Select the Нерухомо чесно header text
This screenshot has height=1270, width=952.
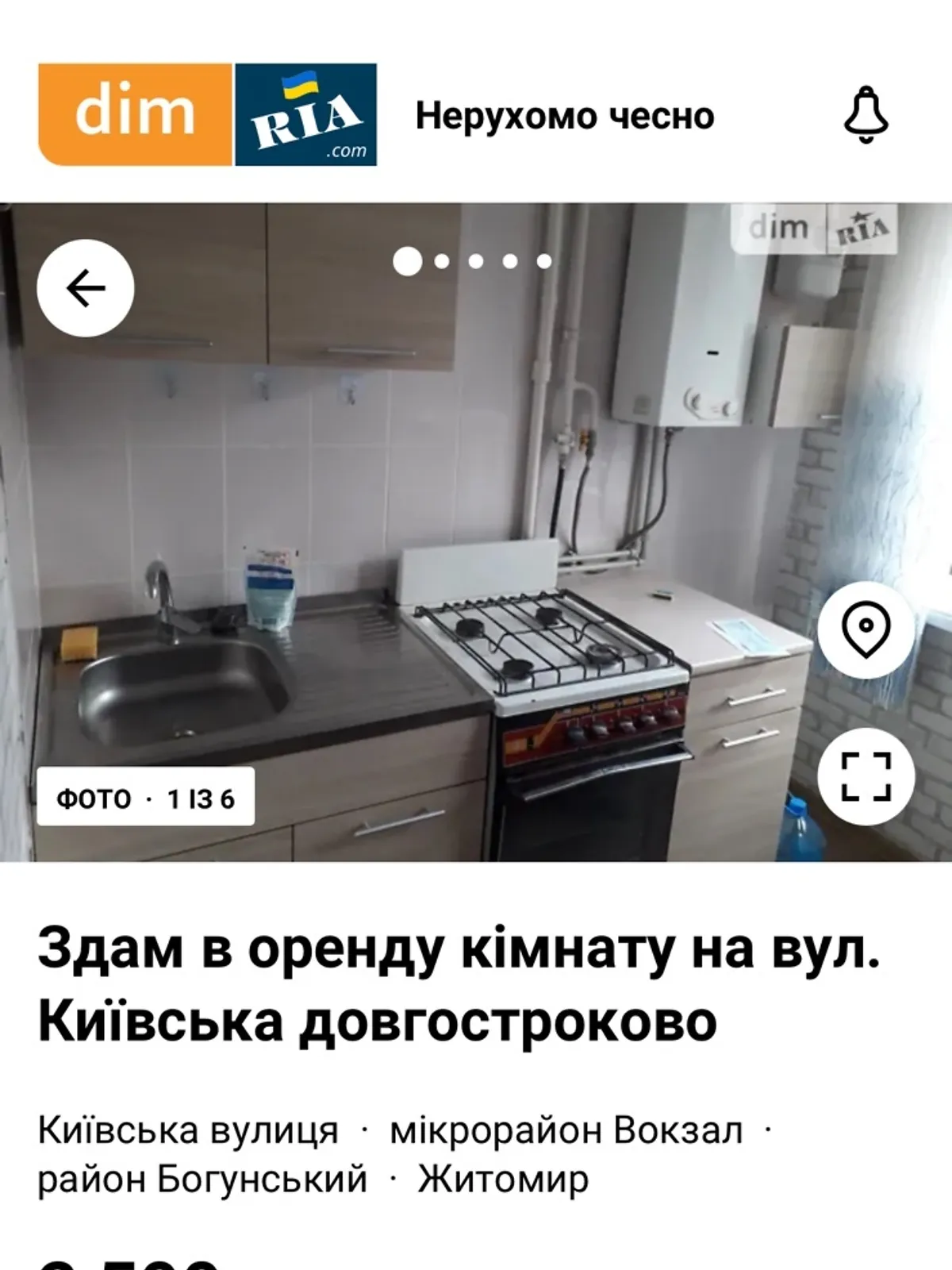click(x=565, y=115)
